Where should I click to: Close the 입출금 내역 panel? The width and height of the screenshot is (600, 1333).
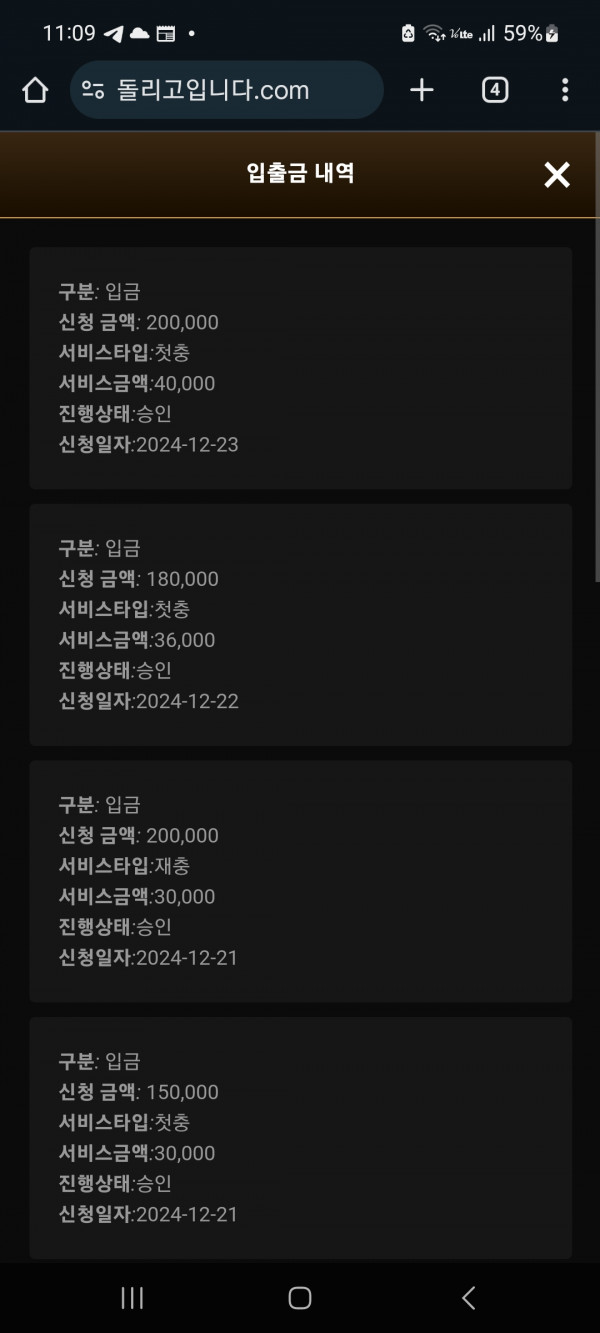556,175
